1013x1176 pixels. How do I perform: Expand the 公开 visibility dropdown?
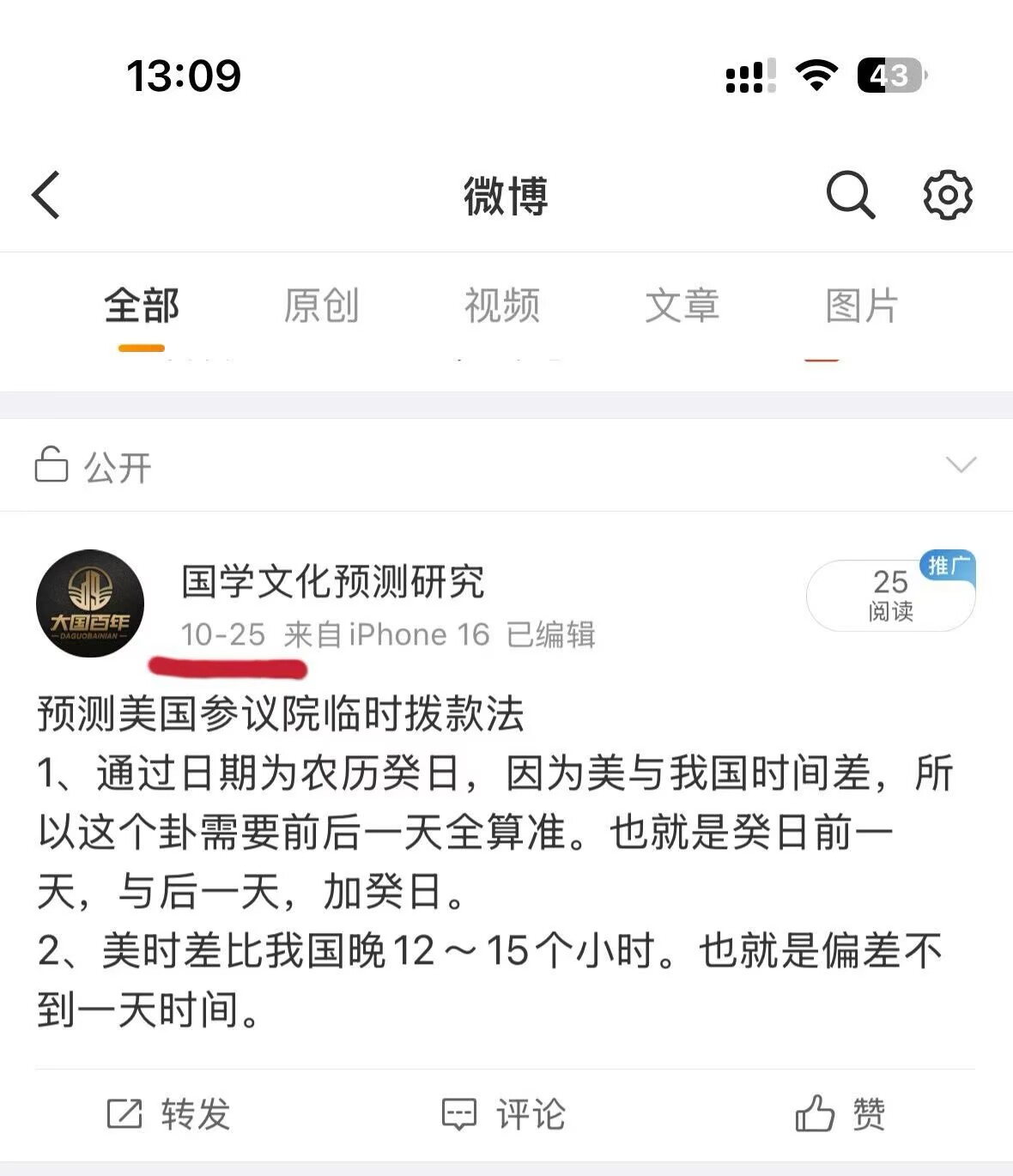(x=960, y=465)
